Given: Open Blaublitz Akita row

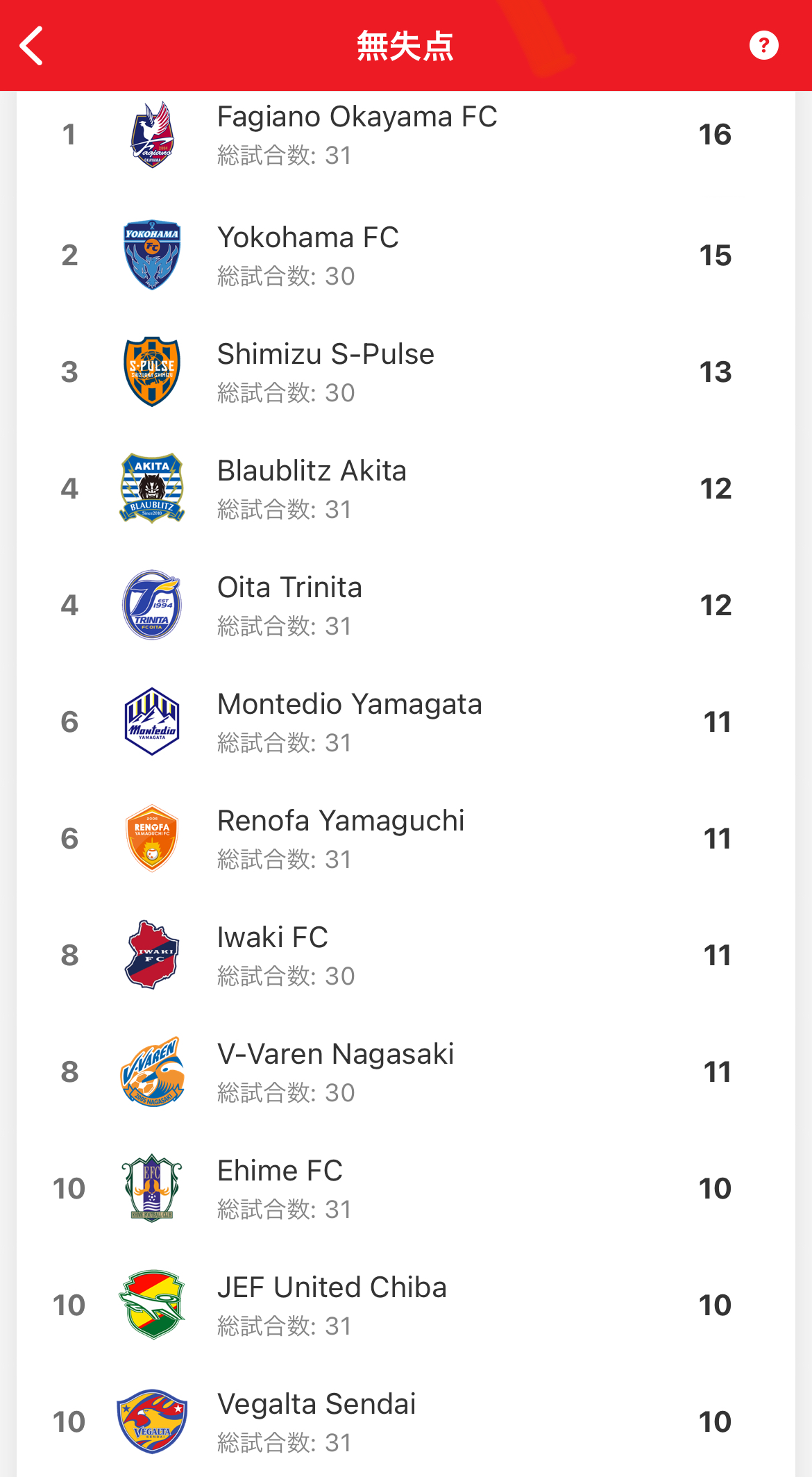Looking at the screenshot, I should tap(406, 489).
